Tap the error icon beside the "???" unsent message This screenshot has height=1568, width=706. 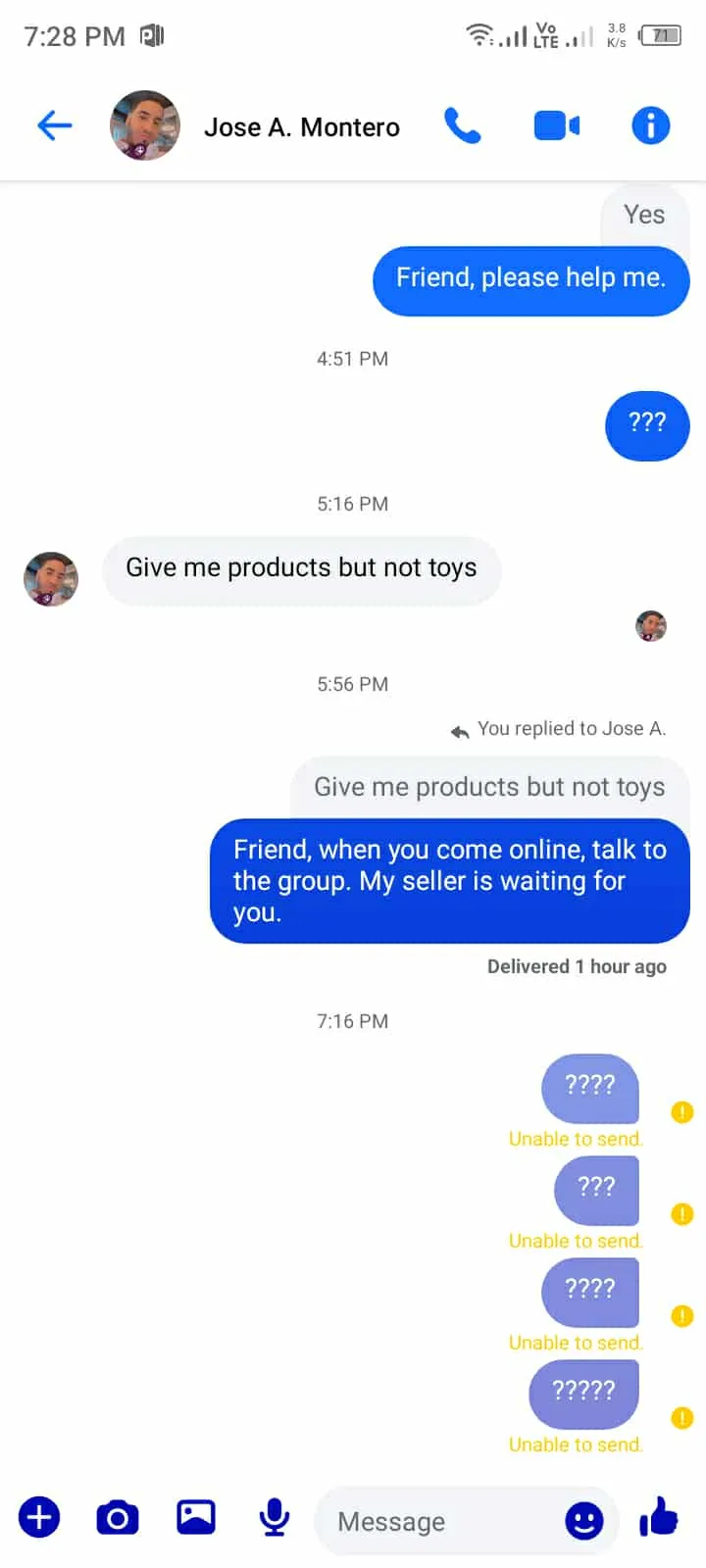(682, 1214)
